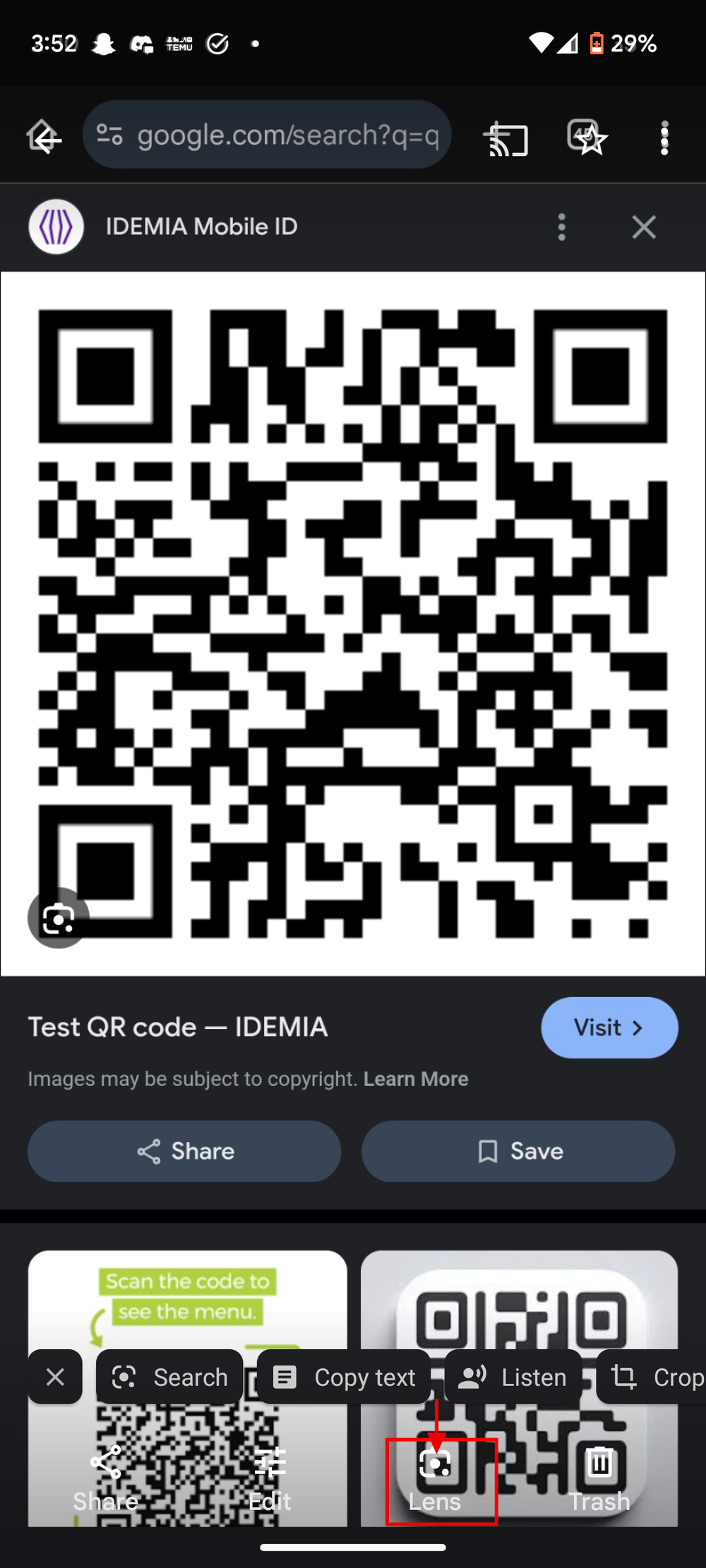Screen dimensions: 706x1568
Task: Search the image with the Search chip
Action: point(169,1377)
